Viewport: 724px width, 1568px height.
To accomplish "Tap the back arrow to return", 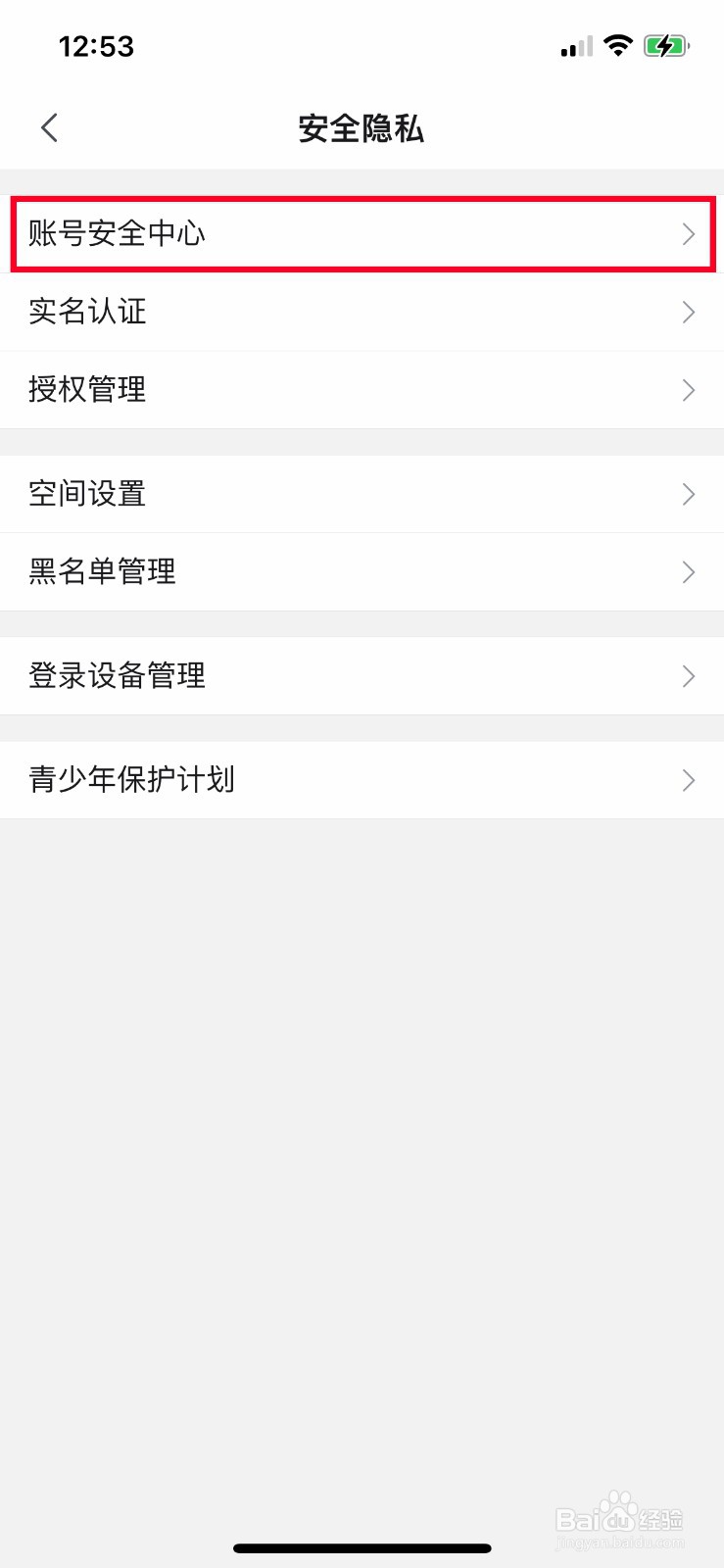I will click(x=49, y=127).
